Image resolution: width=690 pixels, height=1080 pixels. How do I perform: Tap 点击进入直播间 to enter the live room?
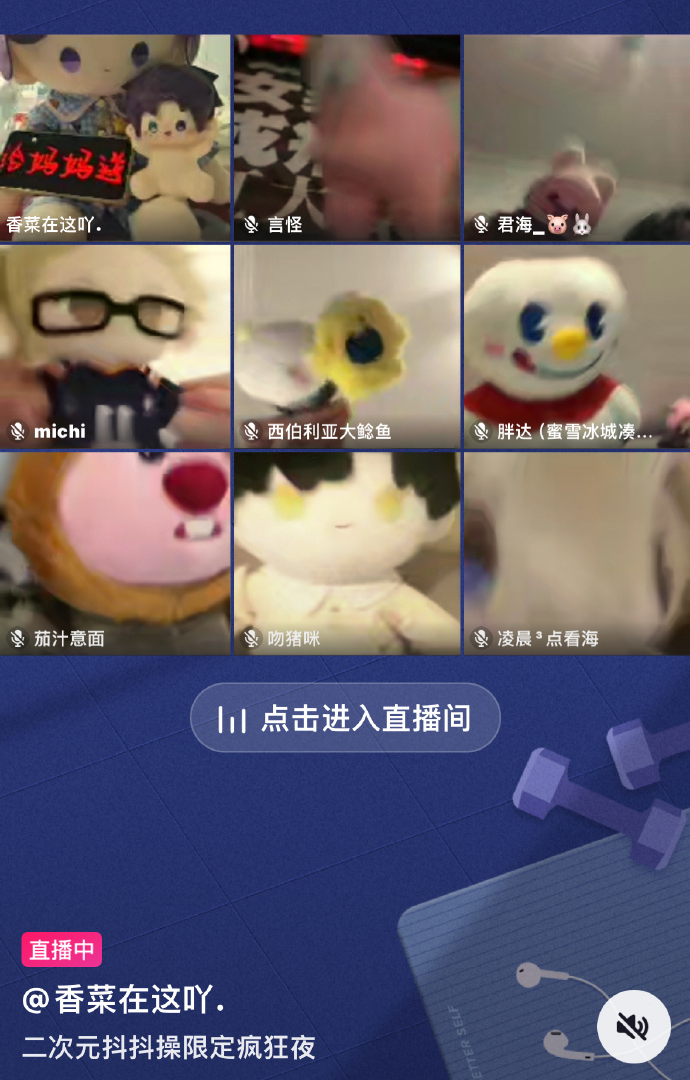(345, 718)
